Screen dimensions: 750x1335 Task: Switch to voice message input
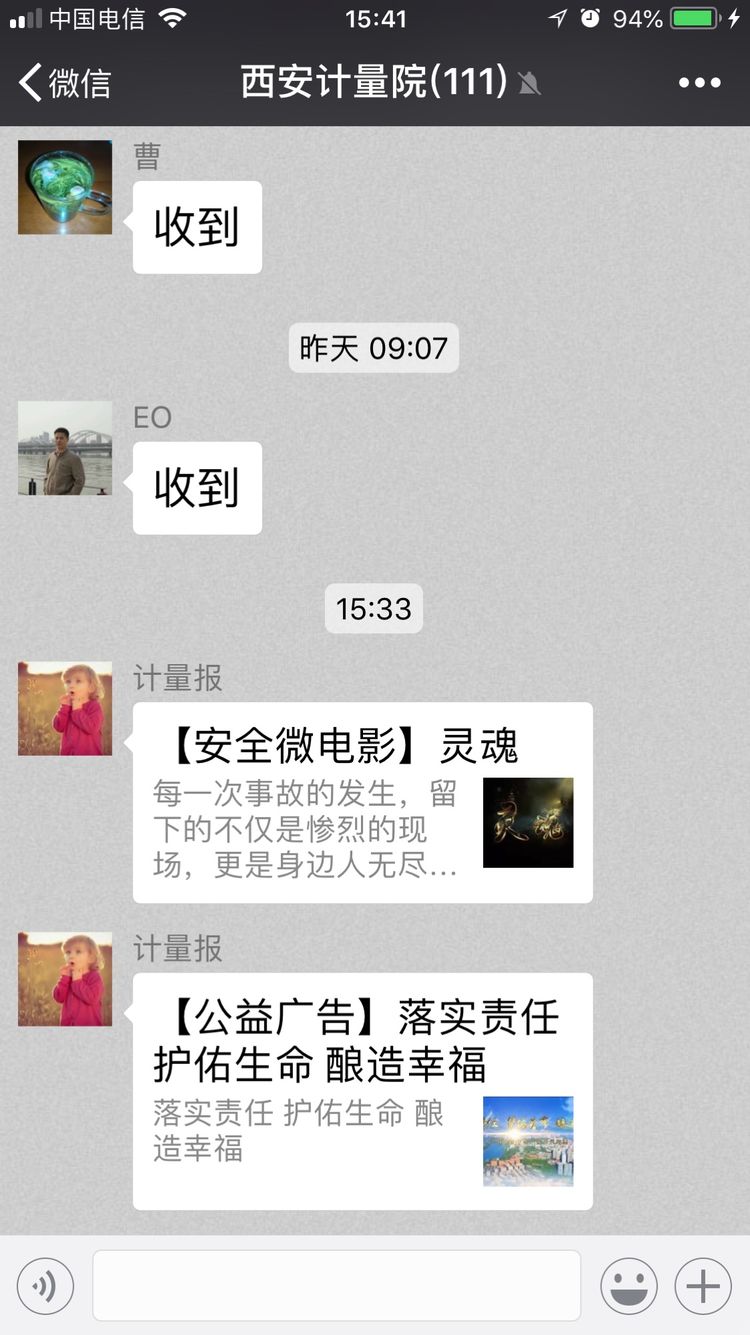(45, 1285)
